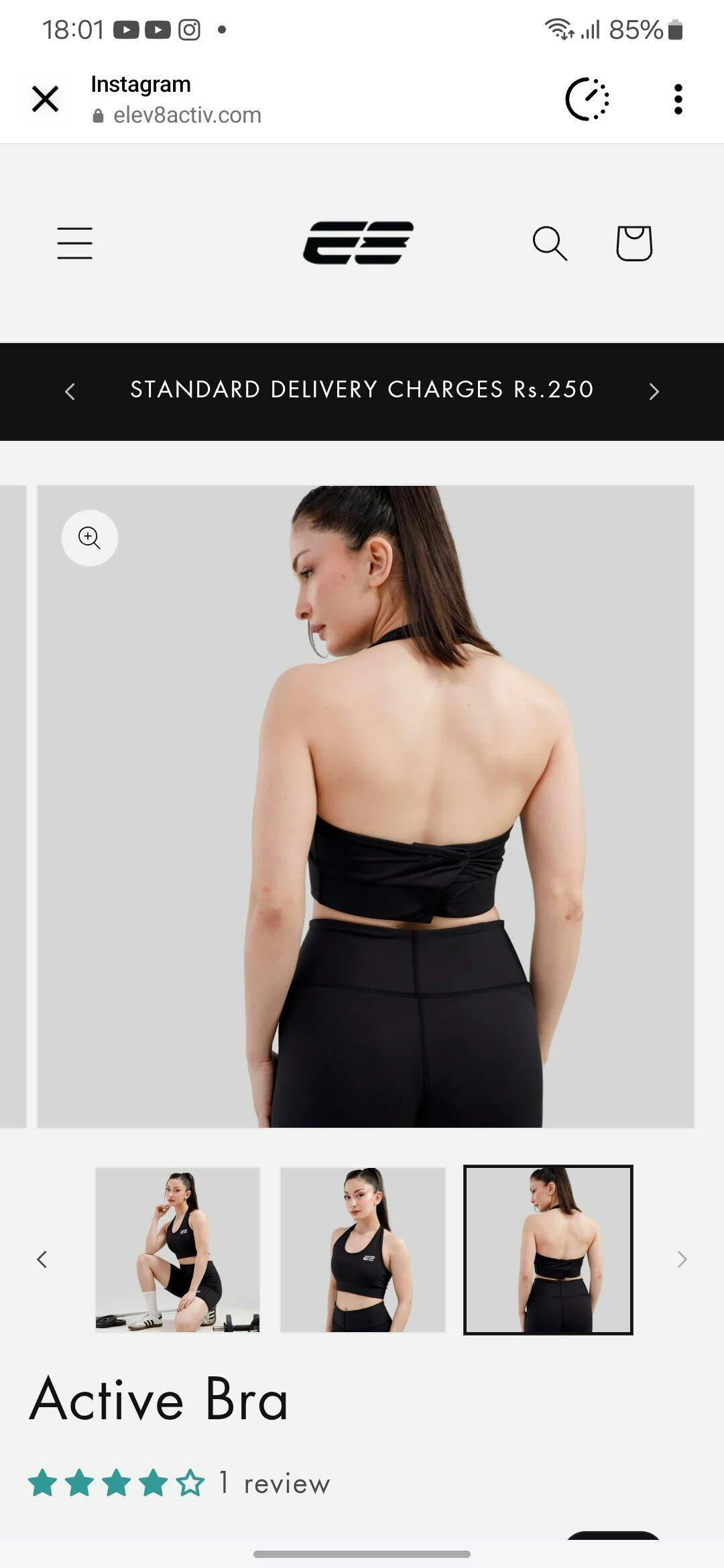Viewport: 724px width, 1568px height.
Task: Select the crouching pose thumbnail
Action: [x=178, y=1250]
